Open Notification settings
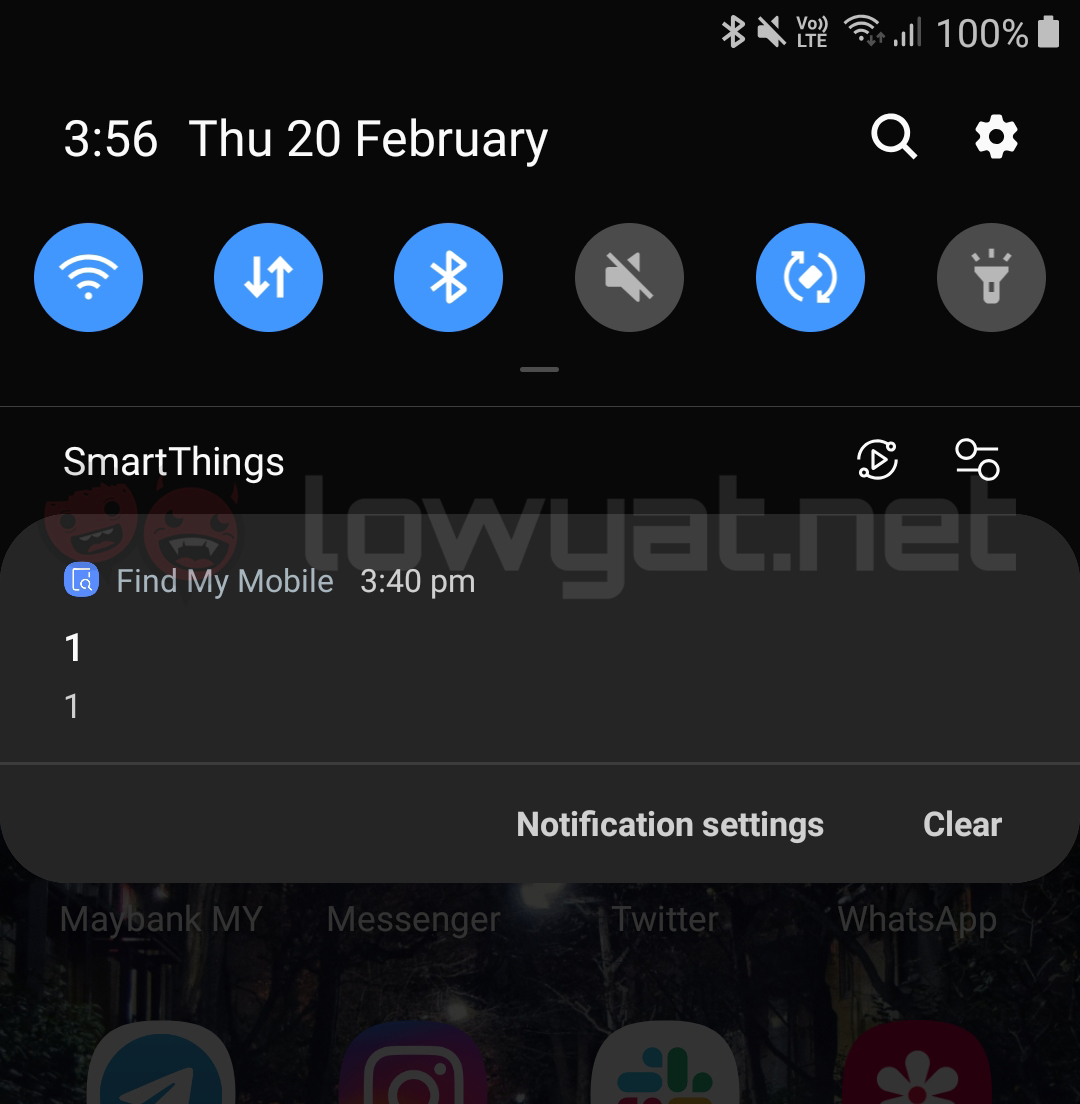The height and width of the screenshot is (1104, 1080). click(670, 824)
